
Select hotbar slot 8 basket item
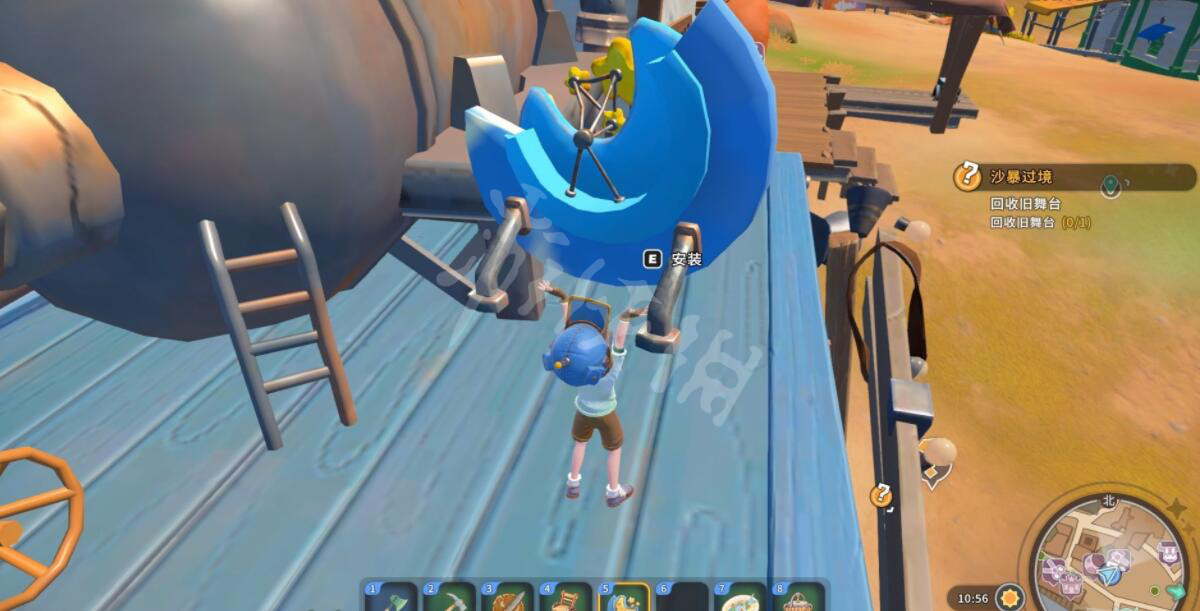pos(799,598)
